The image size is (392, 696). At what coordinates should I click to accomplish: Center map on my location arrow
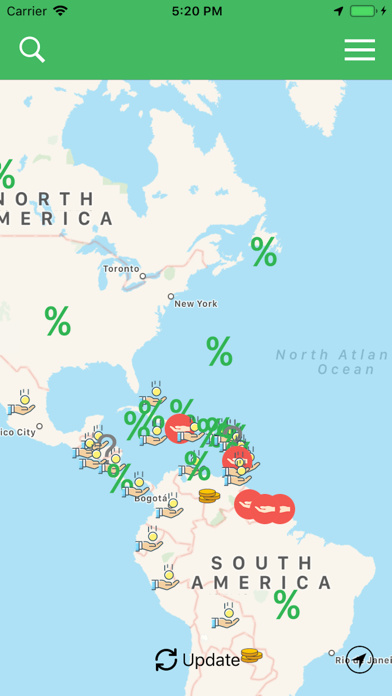pyautogui.click(x=360, y=659)
